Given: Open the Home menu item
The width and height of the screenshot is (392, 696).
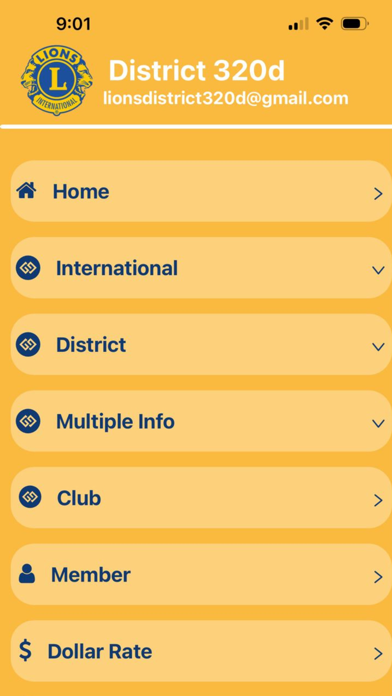Looking at the screenshot, I should tap(201, 191).
